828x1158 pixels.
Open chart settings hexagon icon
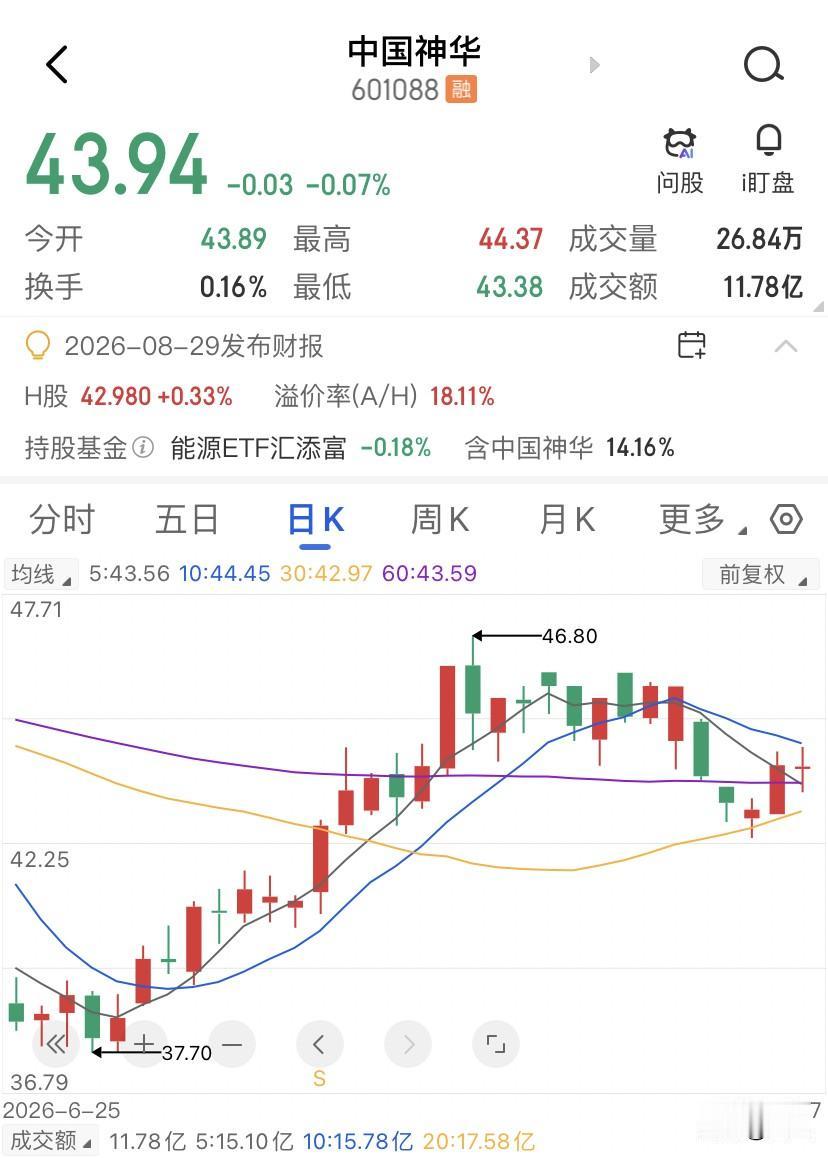786,519
